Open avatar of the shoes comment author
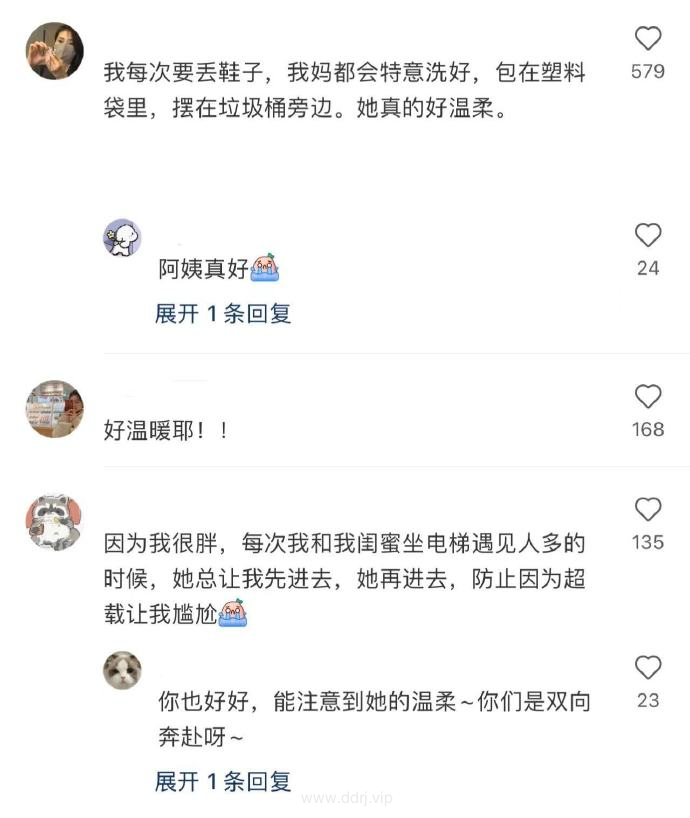The height and width of the screenshot is (818, 690). tap(54, 51)
